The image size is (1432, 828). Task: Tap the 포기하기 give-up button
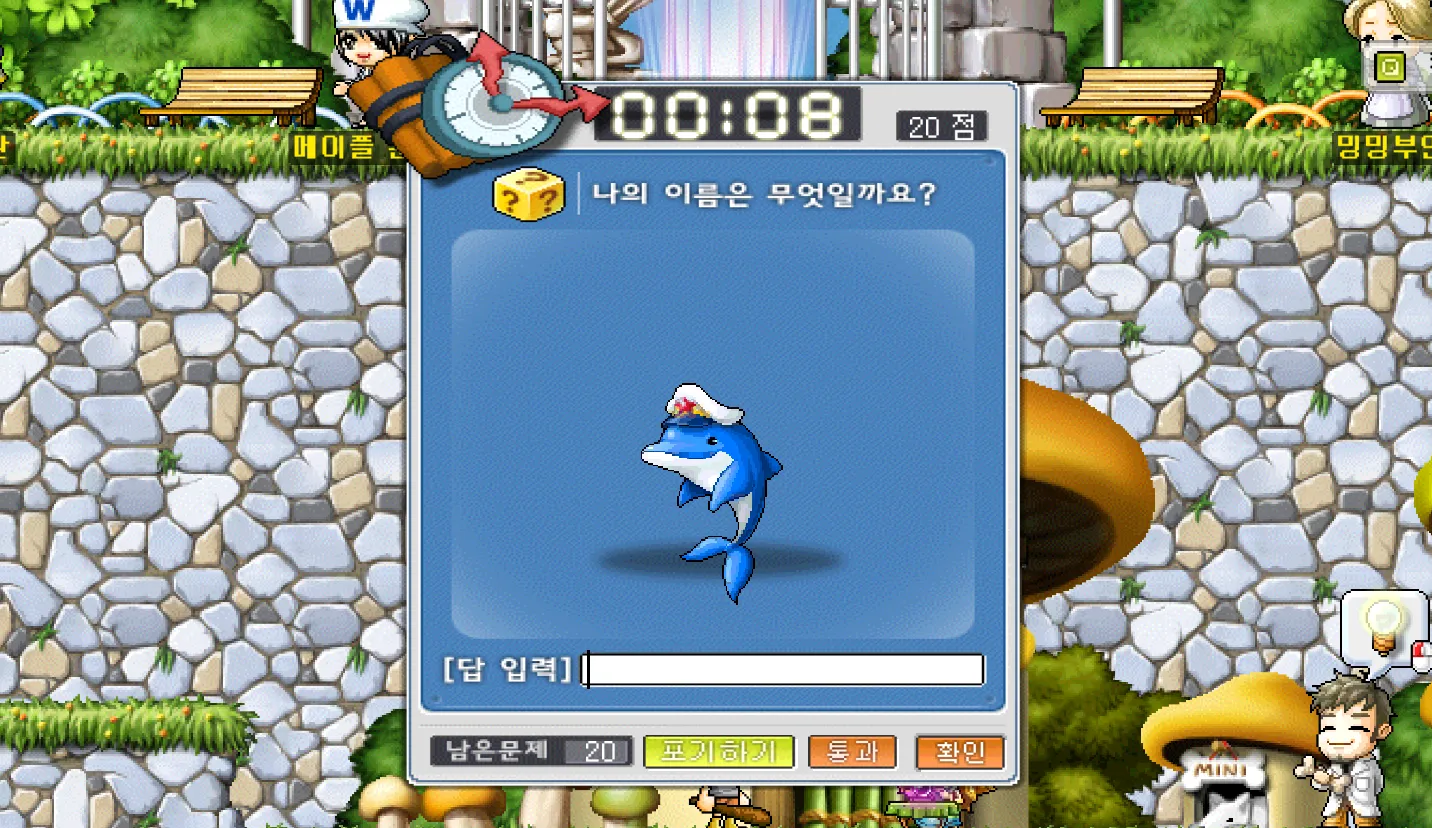(718, 752)
